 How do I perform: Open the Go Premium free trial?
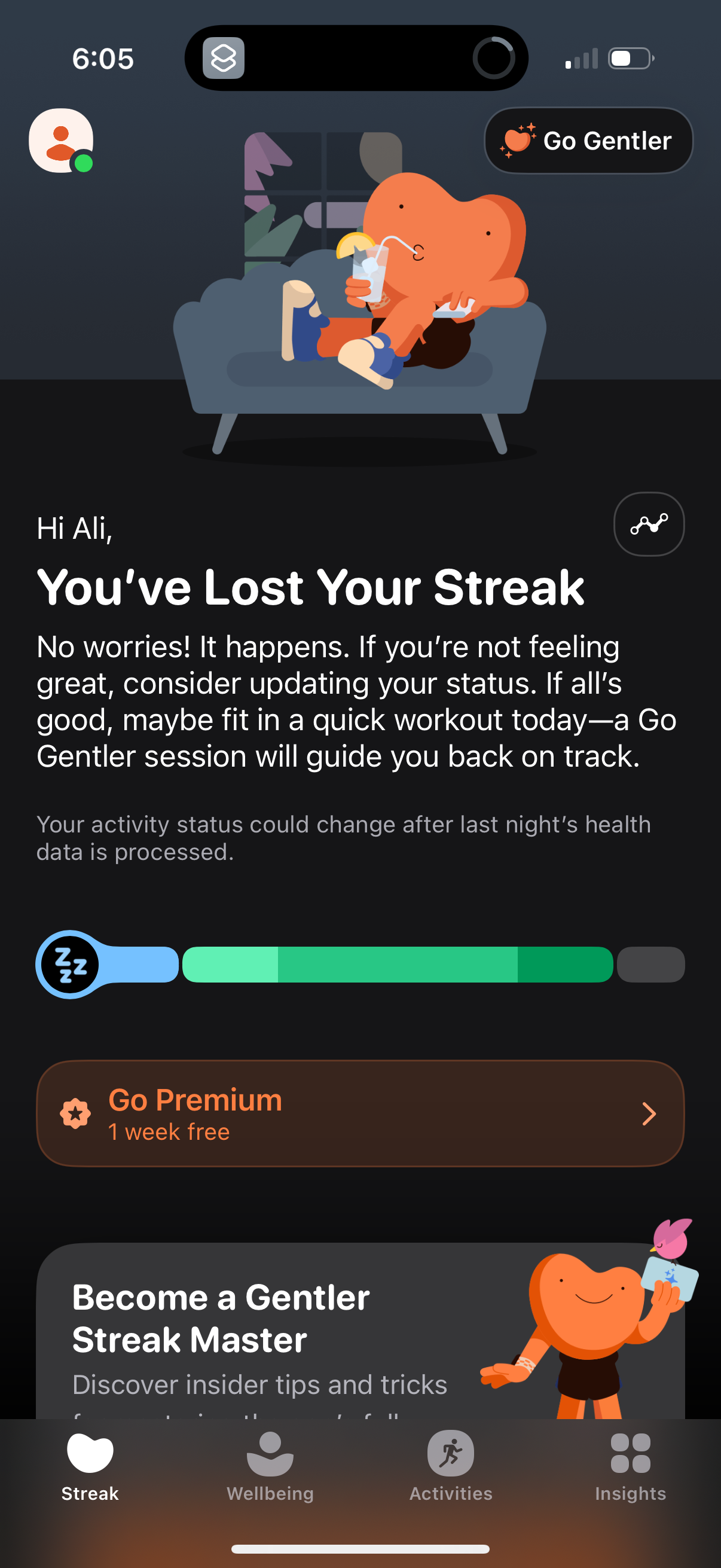pyautogui.click(x=360, y=1114)
